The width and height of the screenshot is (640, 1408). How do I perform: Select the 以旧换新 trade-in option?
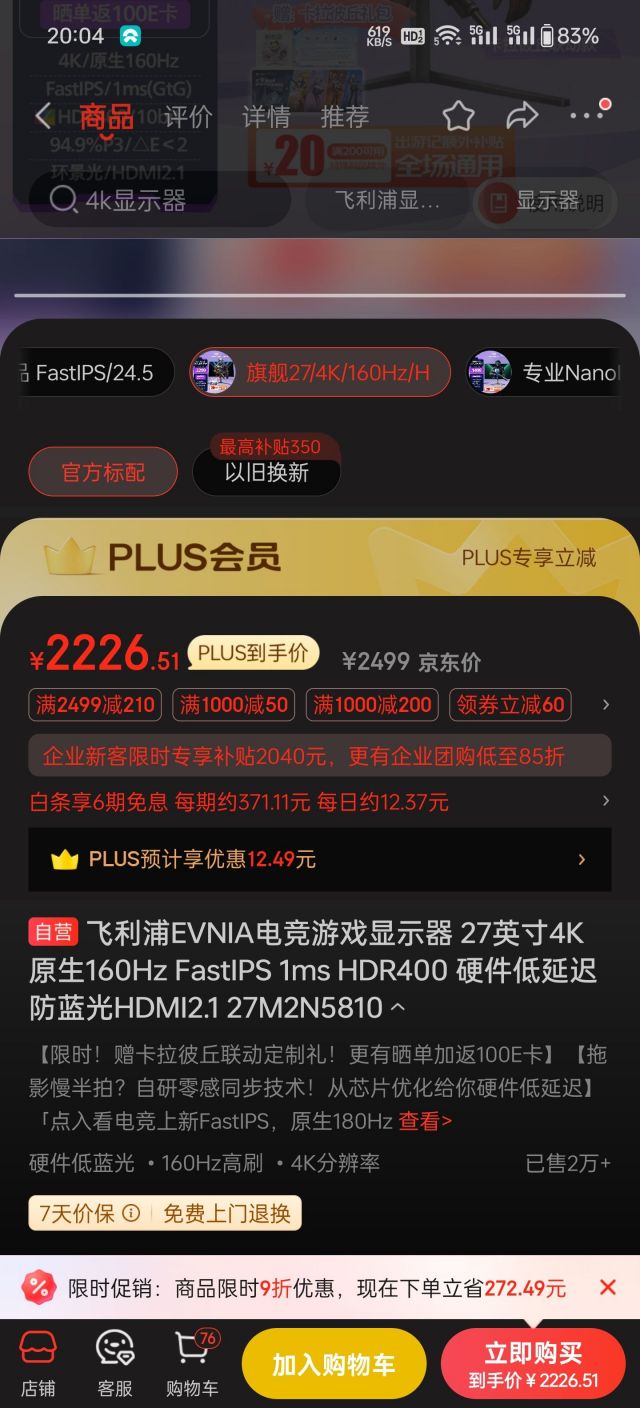(266, 472)
